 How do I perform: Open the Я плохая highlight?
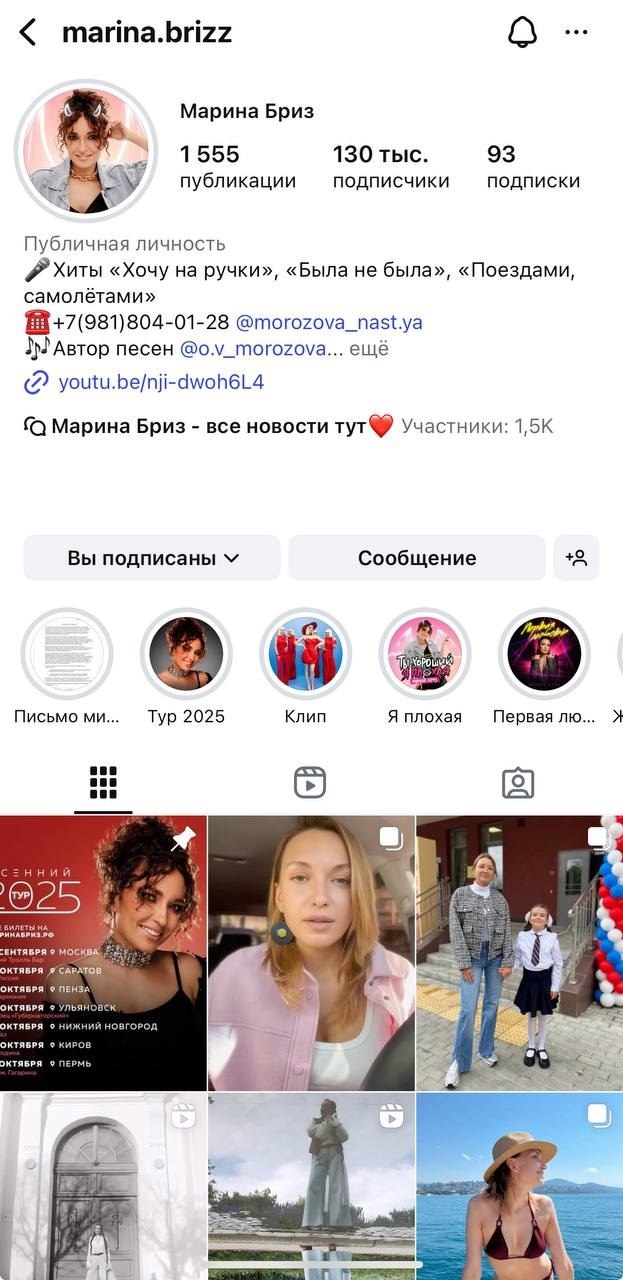click(424, 655)
